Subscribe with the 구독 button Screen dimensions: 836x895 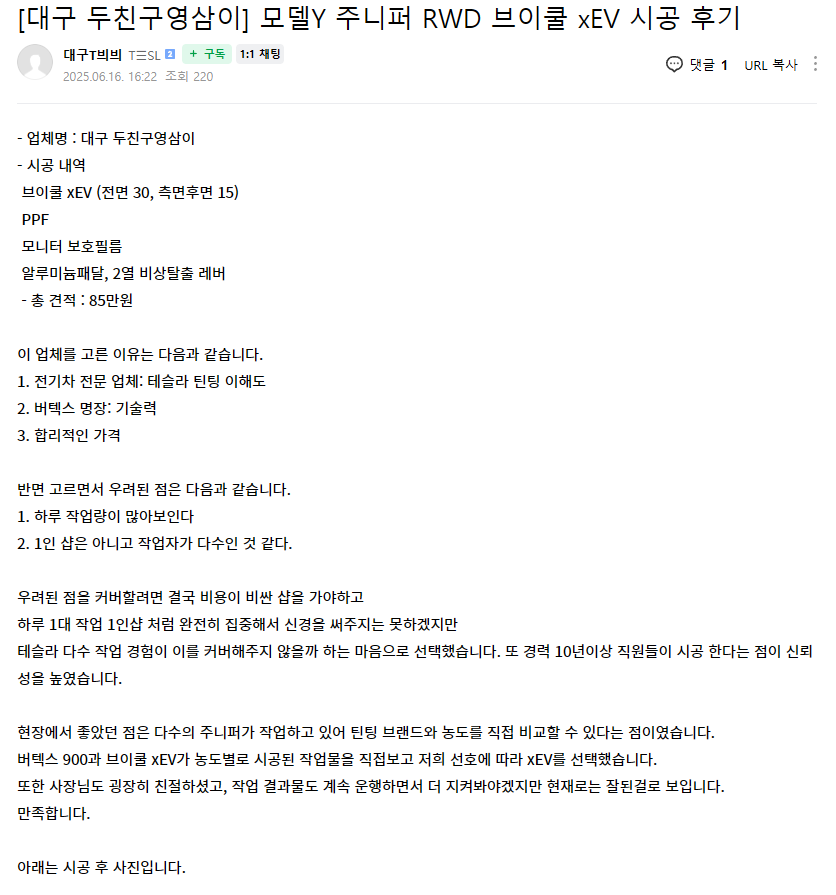[207, 54]
